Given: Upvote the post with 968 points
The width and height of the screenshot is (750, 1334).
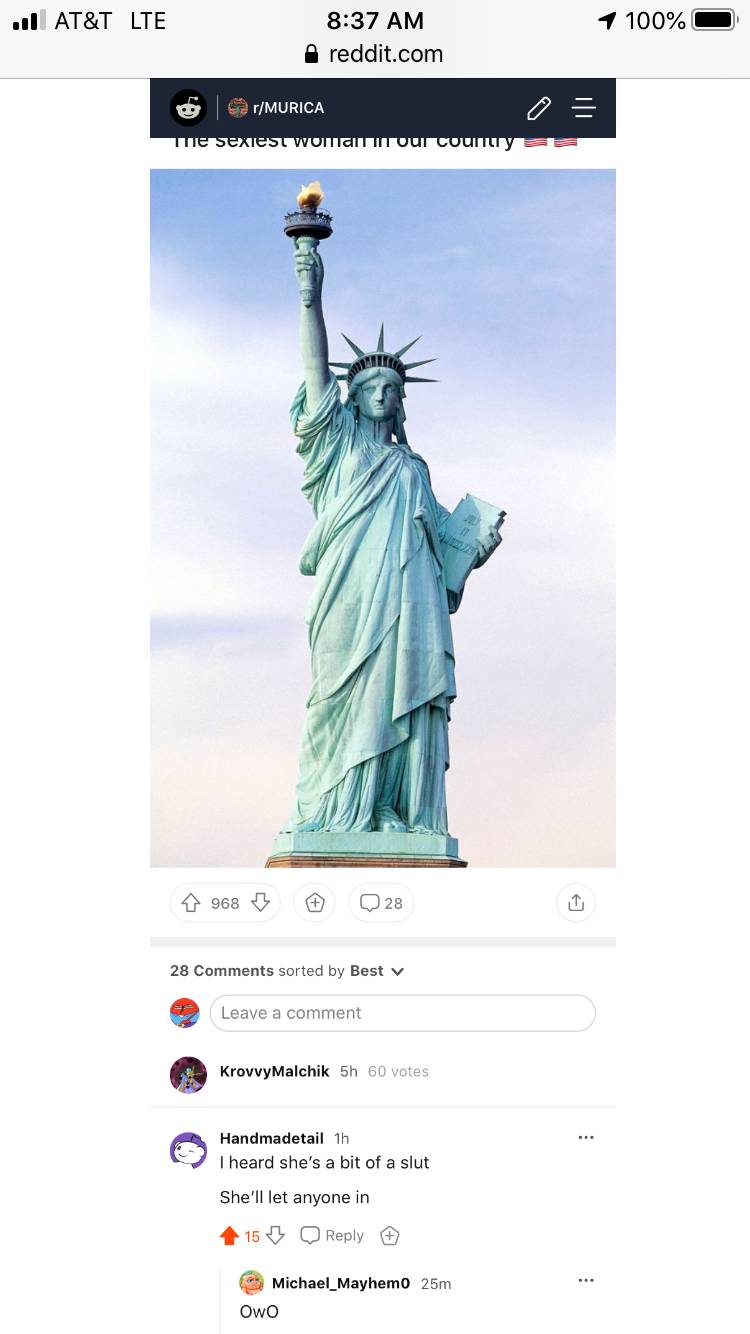Looking at the screenshot, I should 190,903.
